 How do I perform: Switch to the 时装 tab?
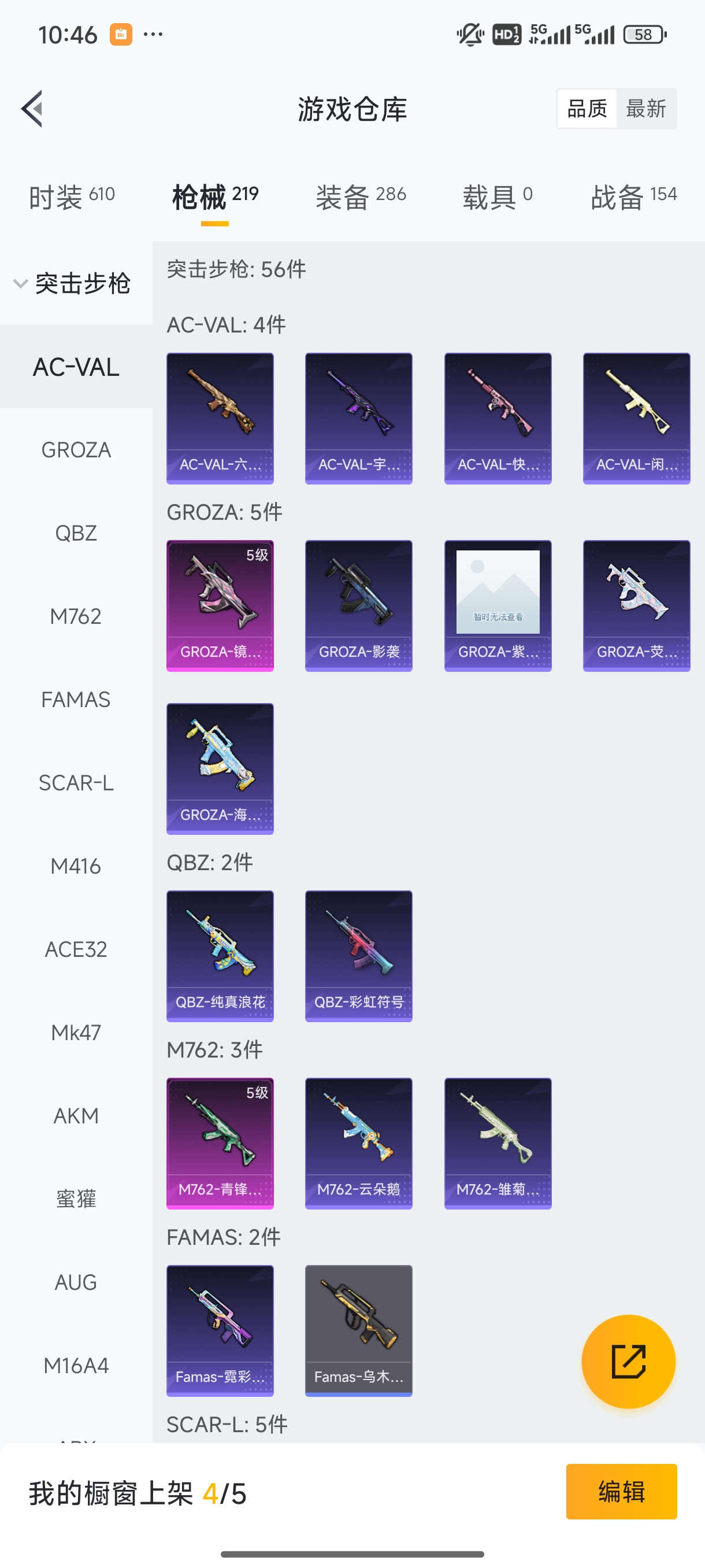[x=71, y=197]
